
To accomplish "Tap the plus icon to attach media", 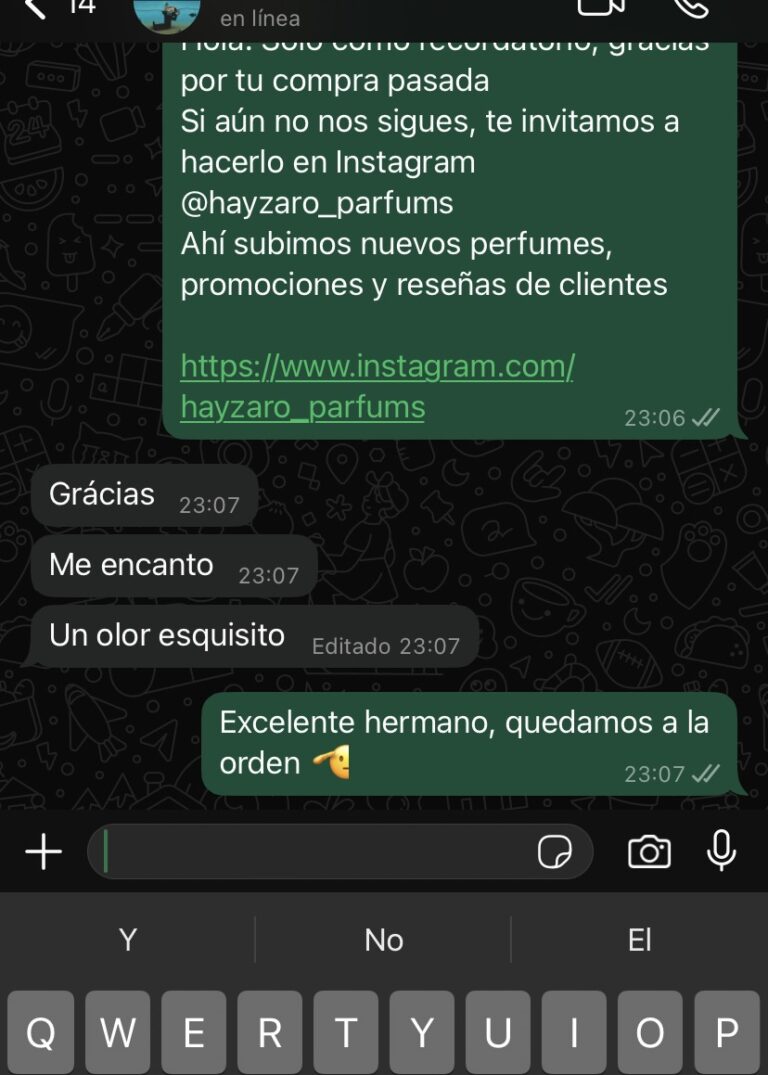I will click(x=42, y=851).
